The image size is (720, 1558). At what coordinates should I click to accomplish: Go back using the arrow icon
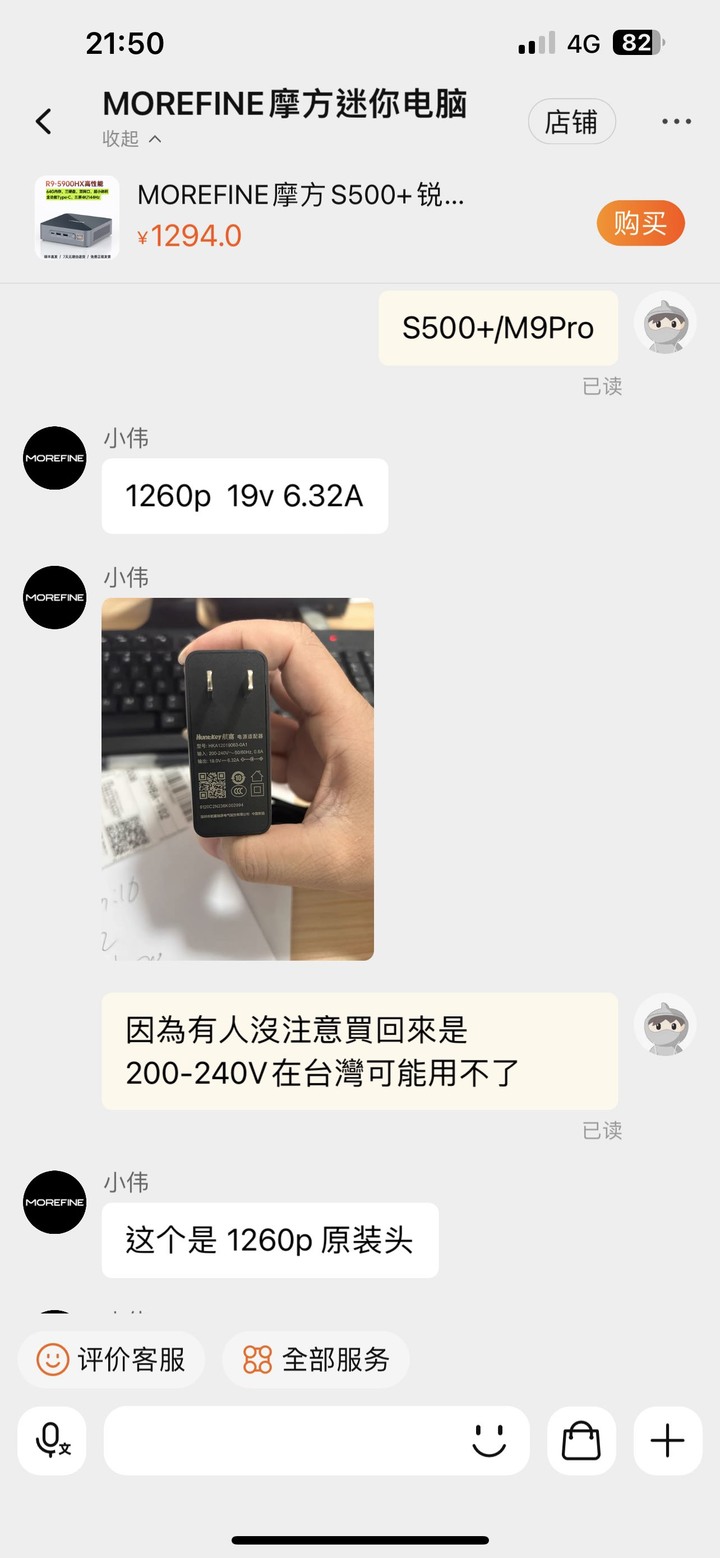point(43,122)
